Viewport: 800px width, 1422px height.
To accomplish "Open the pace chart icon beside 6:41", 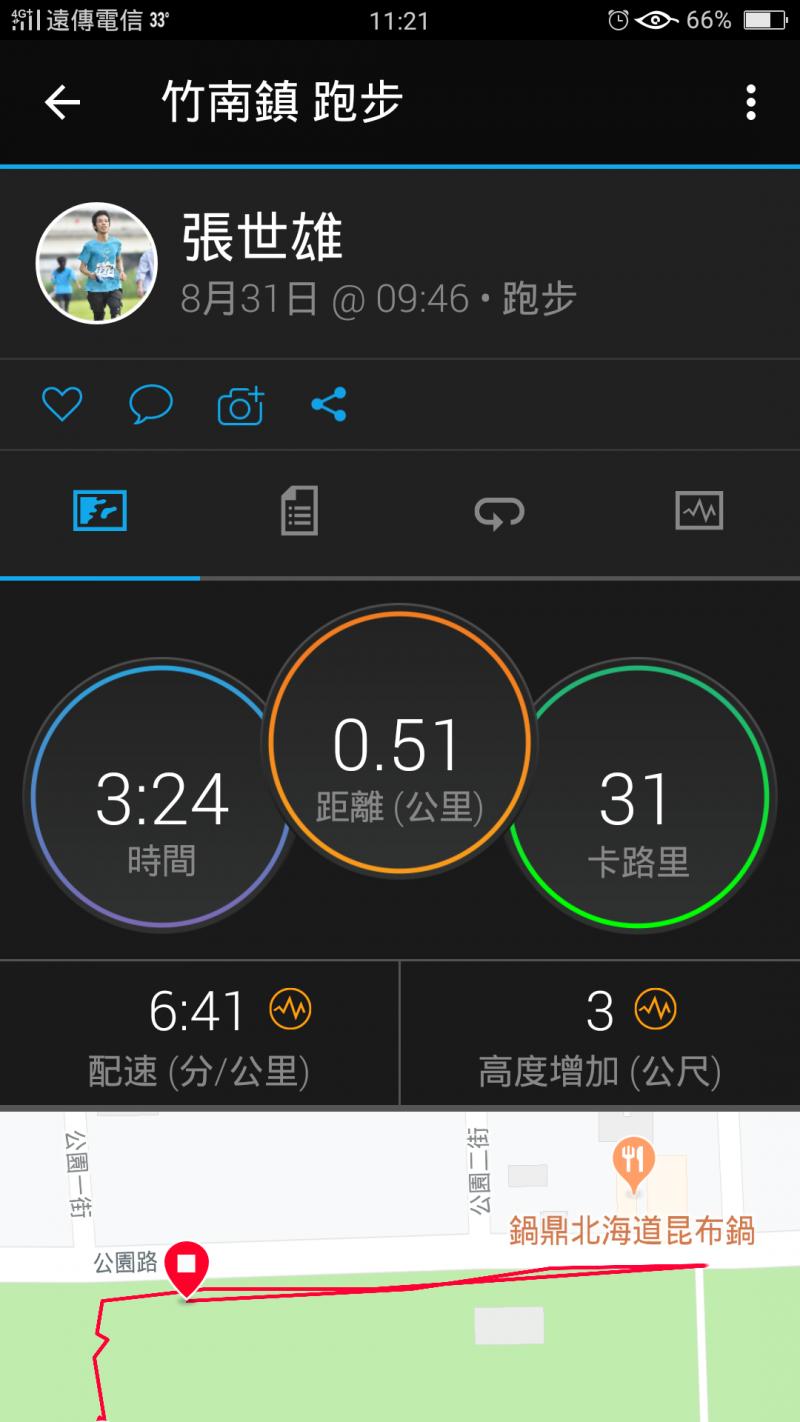I will (x=290, y=1010).
